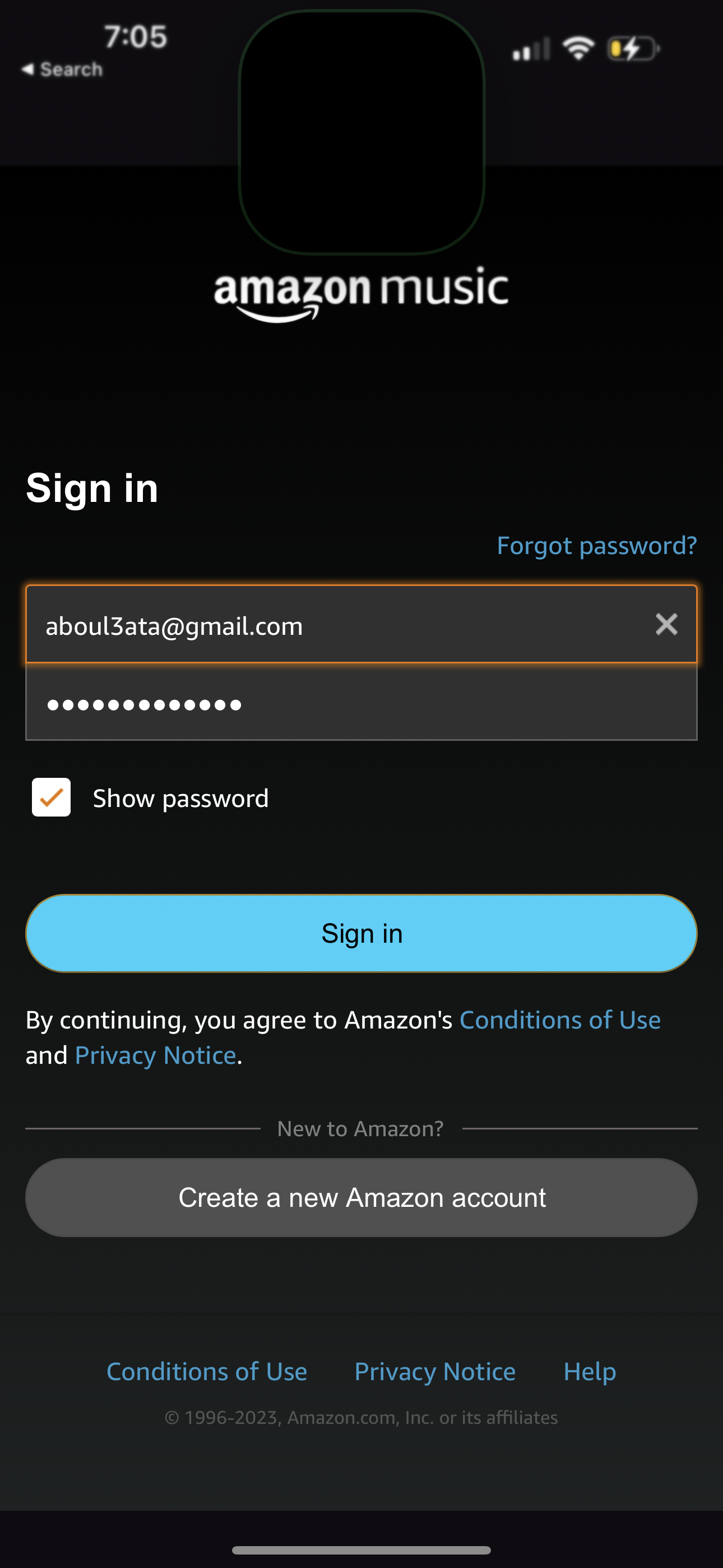The image size is (723, 1568).
Task: Tap the time in the status bar
Action: coord(135,36)
